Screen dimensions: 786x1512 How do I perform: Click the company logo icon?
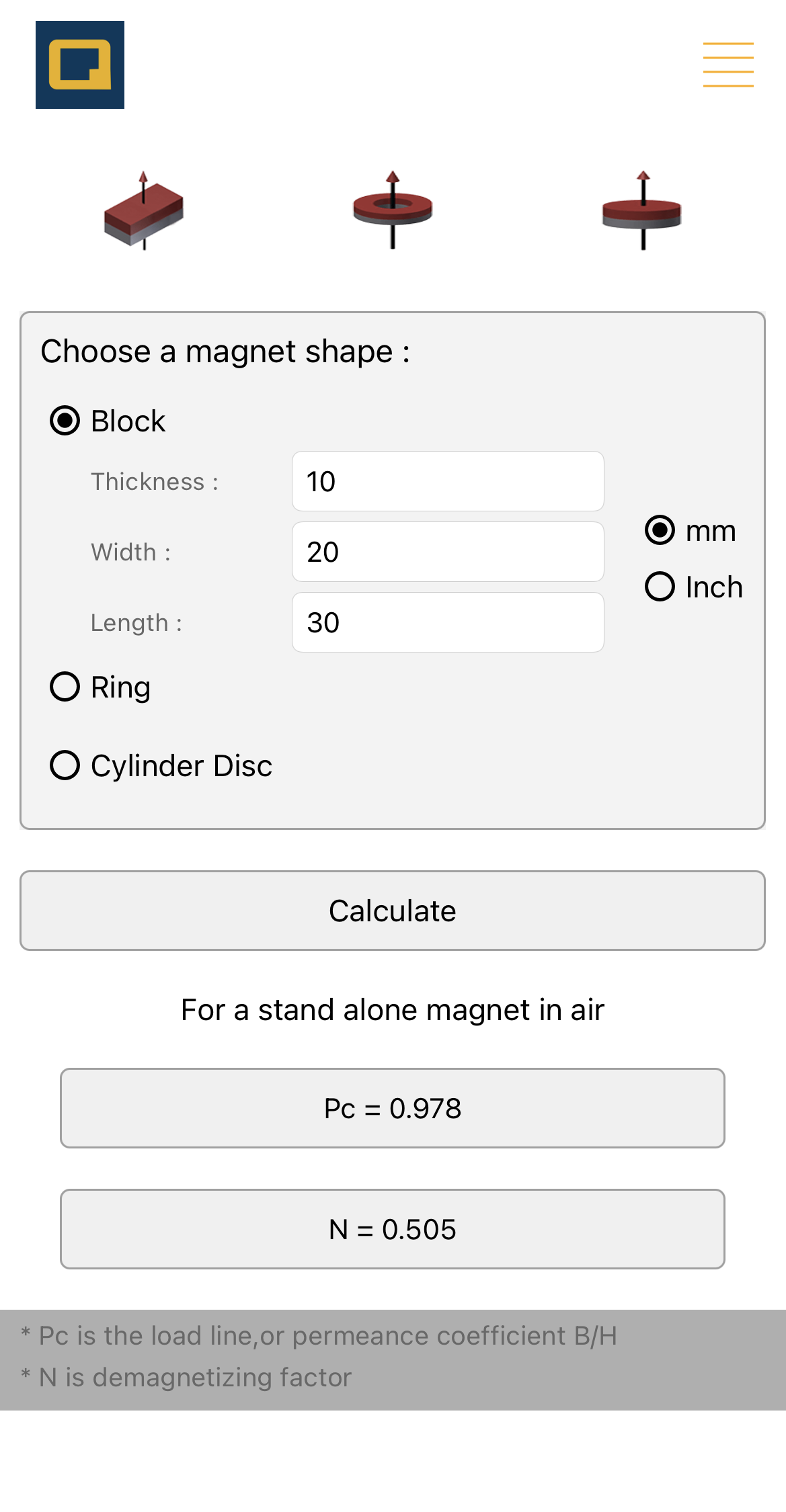point(80,65)
